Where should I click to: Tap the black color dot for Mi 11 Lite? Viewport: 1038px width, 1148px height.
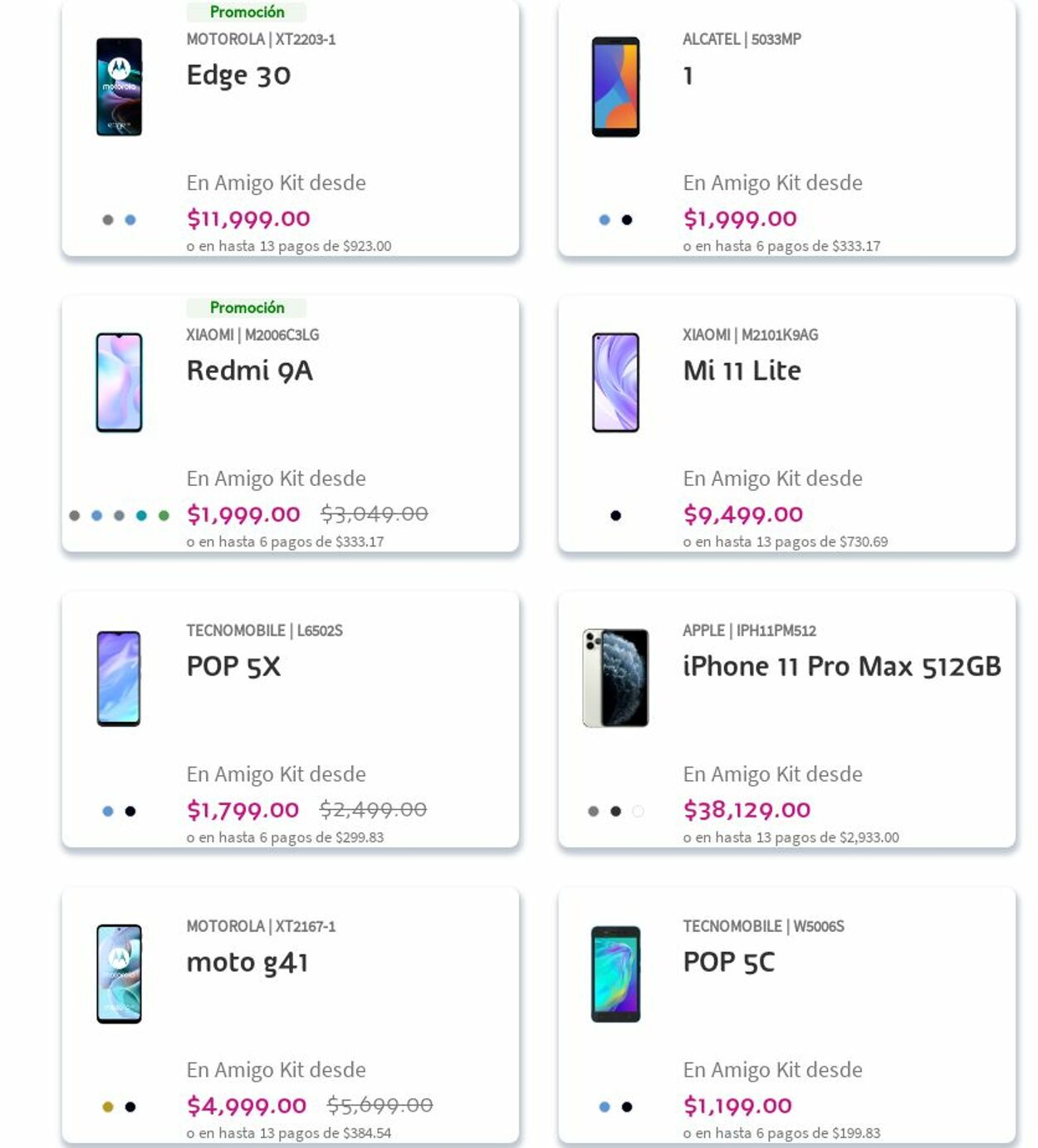tap(615, 516)
